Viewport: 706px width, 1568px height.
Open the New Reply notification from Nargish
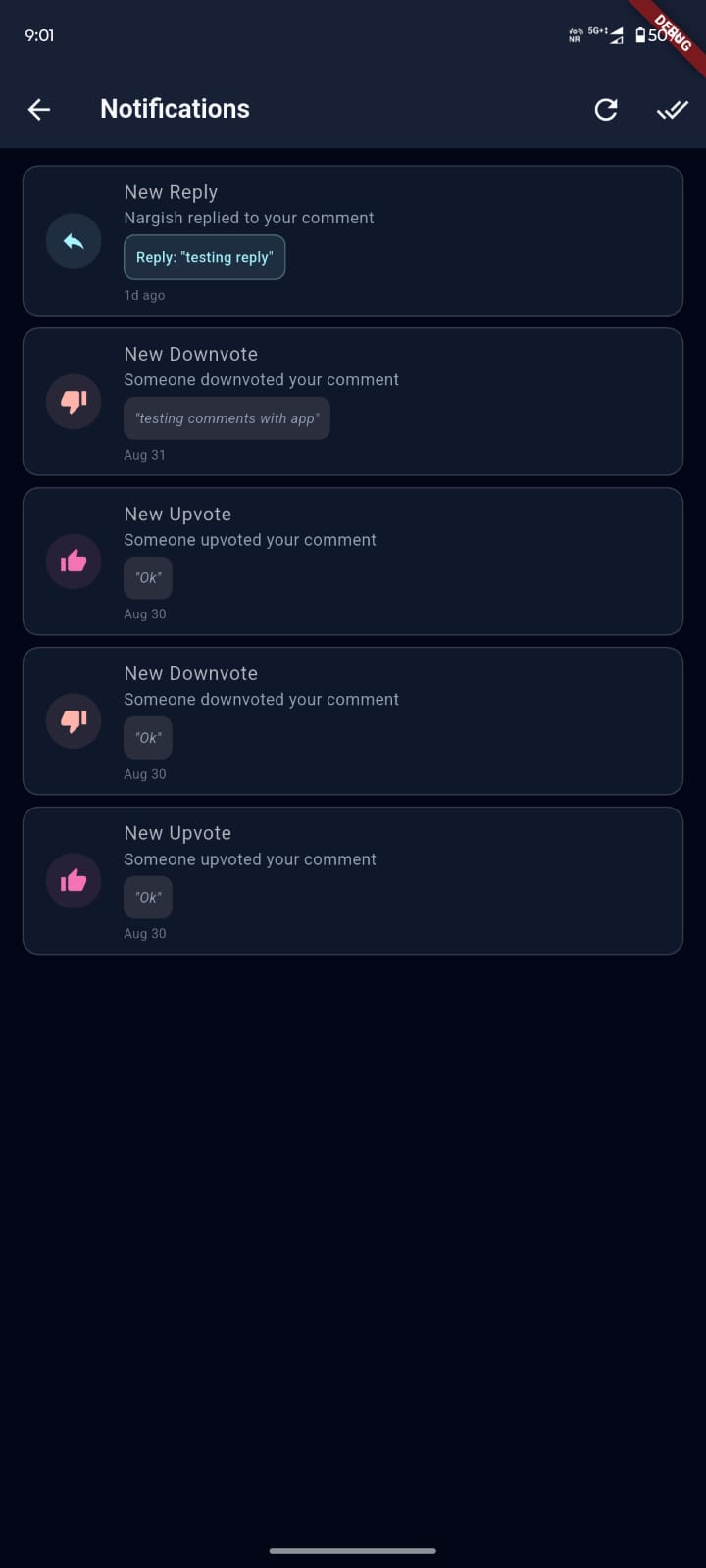click(x=353, y=240)
